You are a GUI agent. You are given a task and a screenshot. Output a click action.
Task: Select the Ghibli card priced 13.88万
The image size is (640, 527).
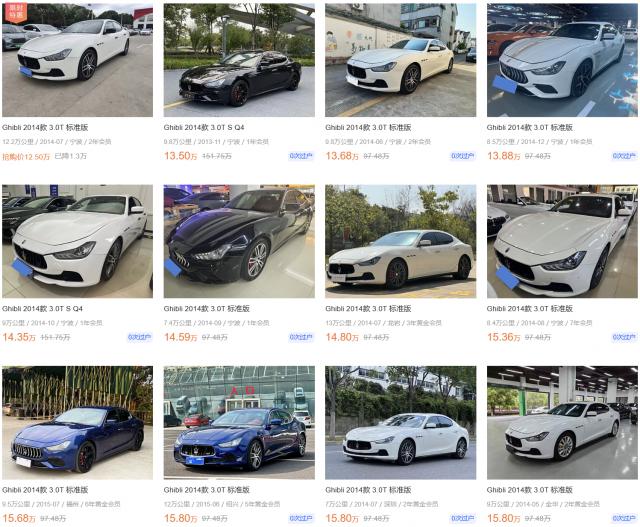pos(562,60)
